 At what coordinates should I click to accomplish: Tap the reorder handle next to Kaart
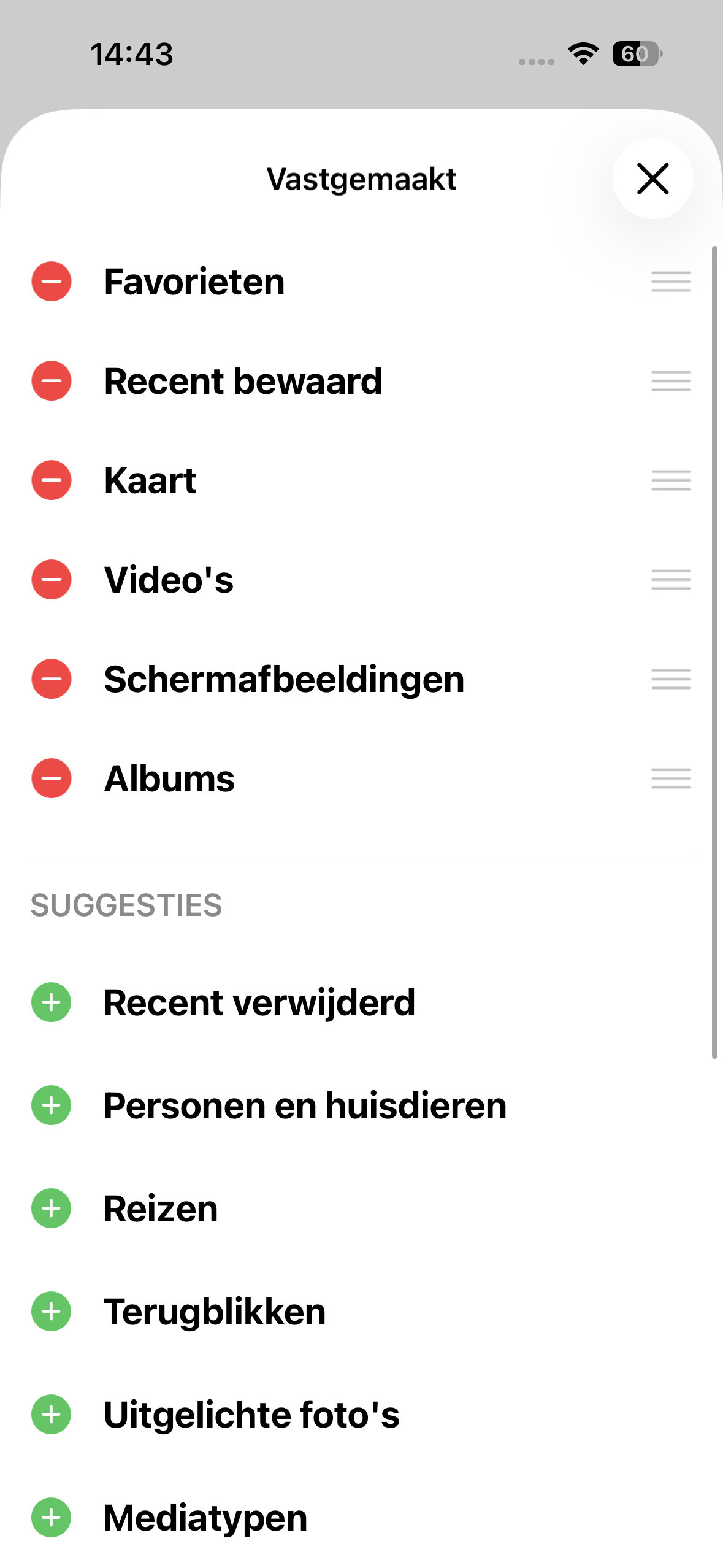[x=671, y=480]
